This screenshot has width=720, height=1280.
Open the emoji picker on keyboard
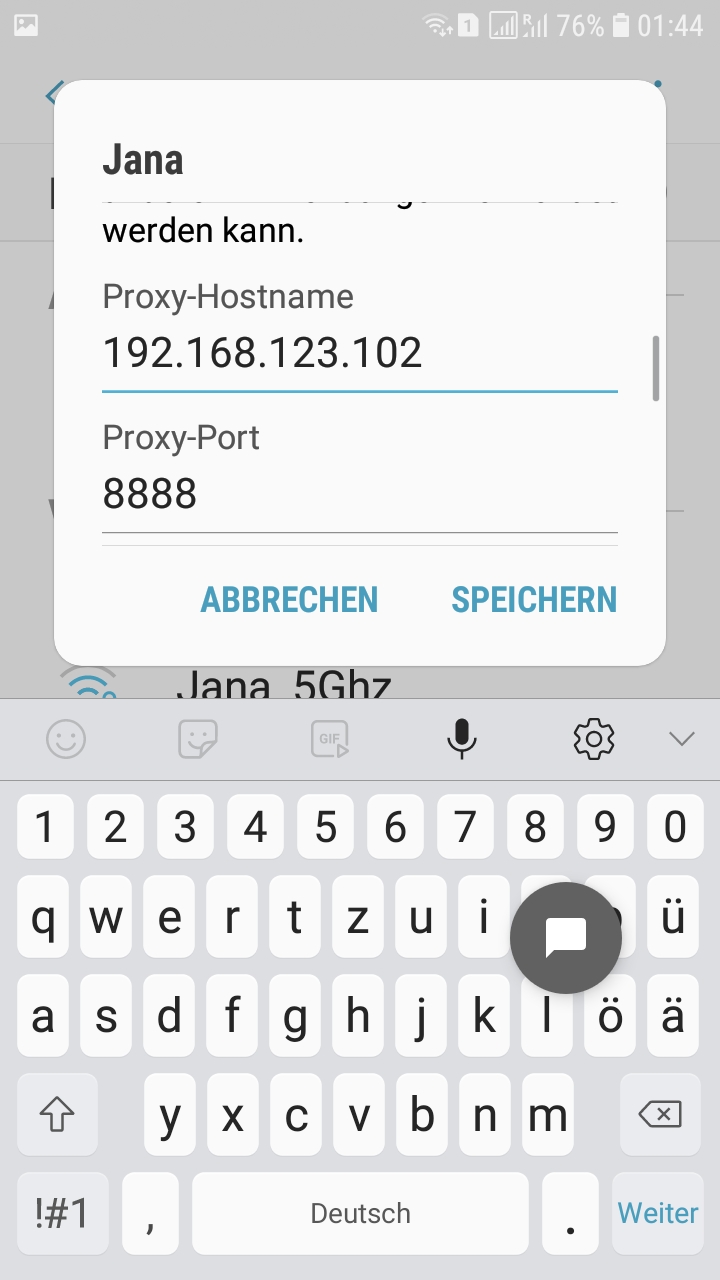click(66, 739)
